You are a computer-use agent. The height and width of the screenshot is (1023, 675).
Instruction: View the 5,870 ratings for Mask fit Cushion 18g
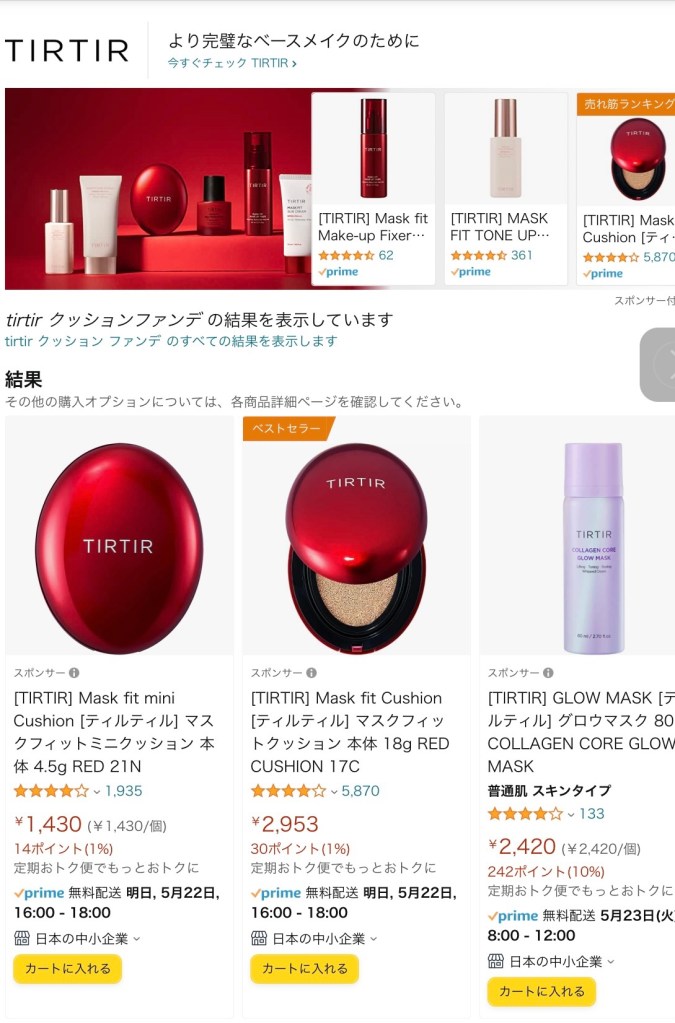[x=360, y=791]
